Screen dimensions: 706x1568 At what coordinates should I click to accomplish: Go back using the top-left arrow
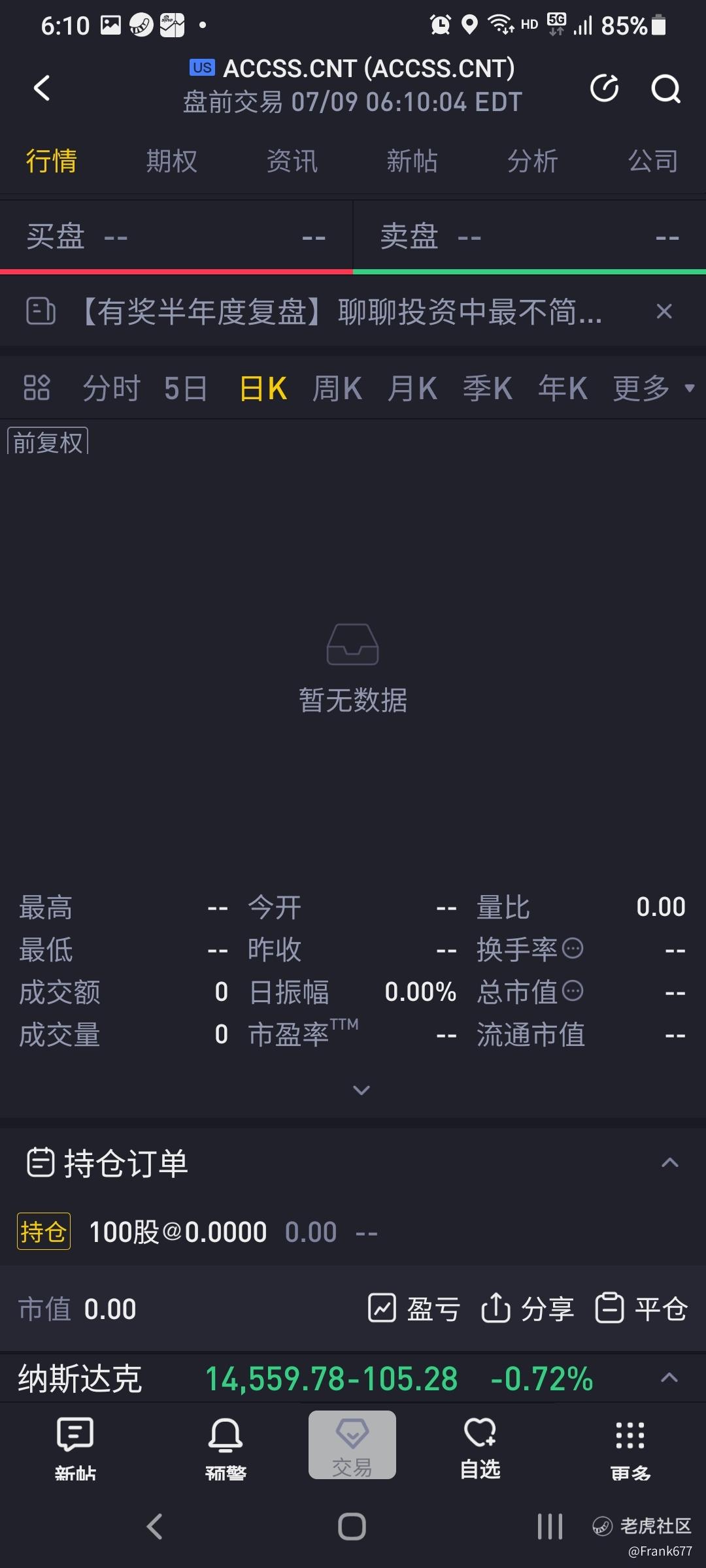42,88
